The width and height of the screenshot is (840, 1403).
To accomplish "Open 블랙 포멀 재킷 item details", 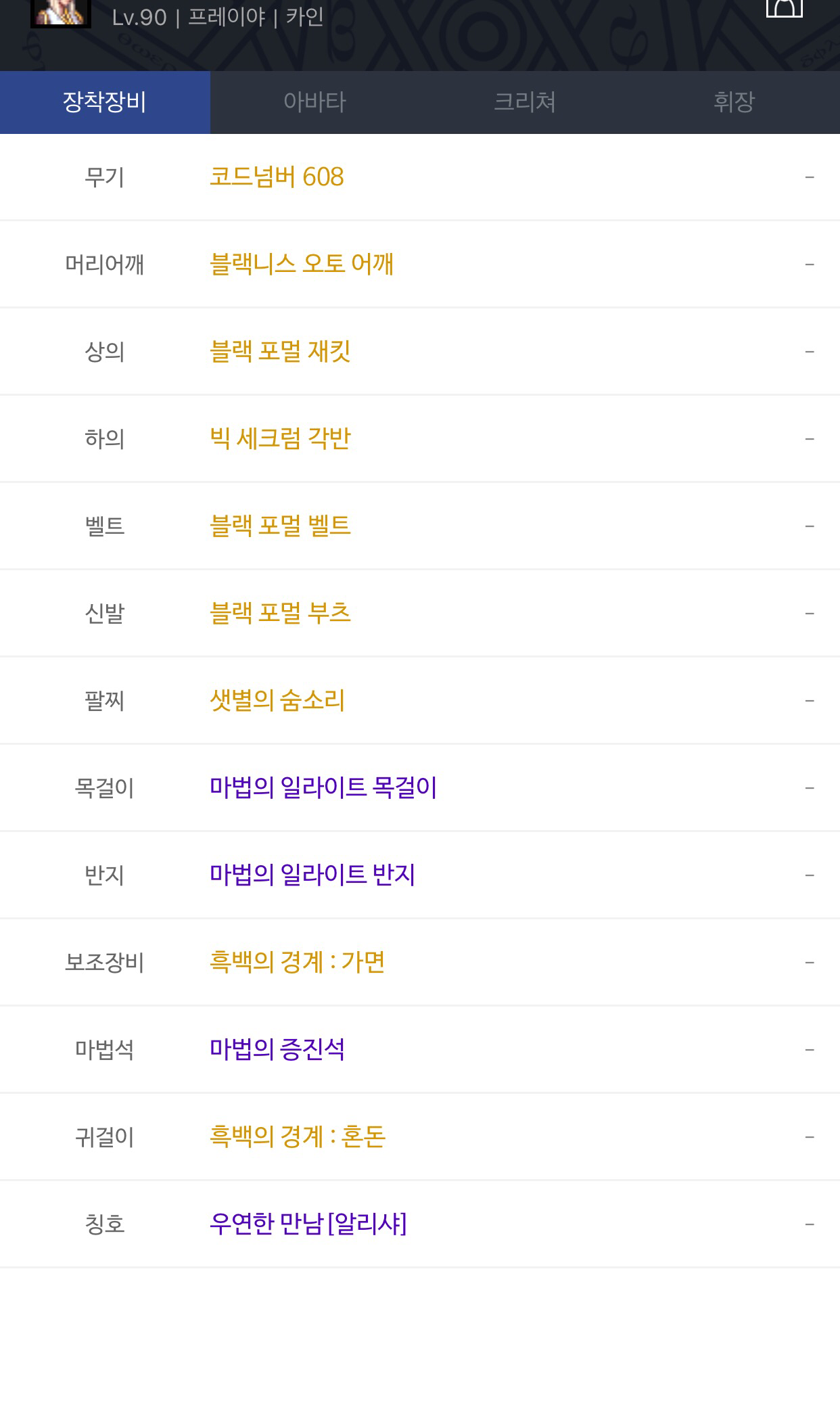I will 280,351.
